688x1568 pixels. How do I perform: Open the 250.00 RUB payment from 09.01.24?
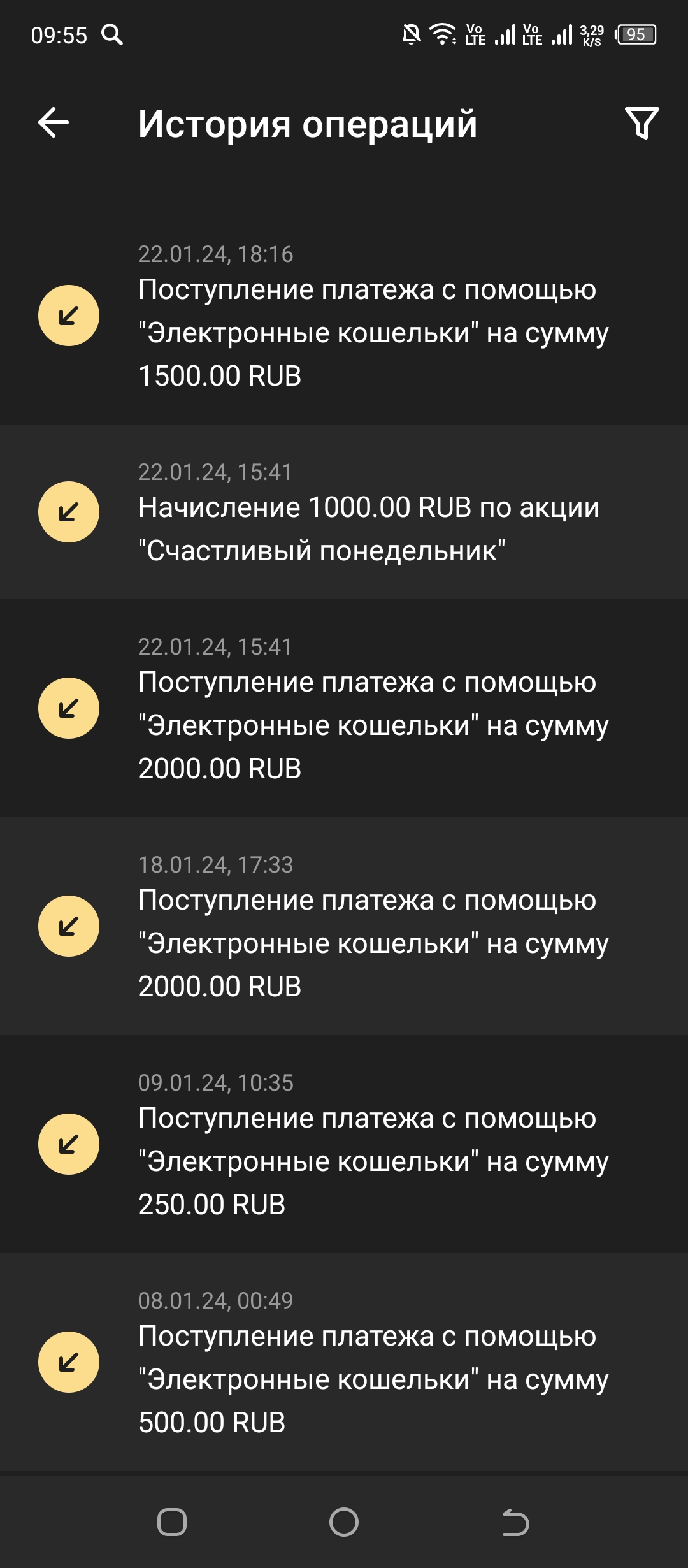tap(344, 1144)
